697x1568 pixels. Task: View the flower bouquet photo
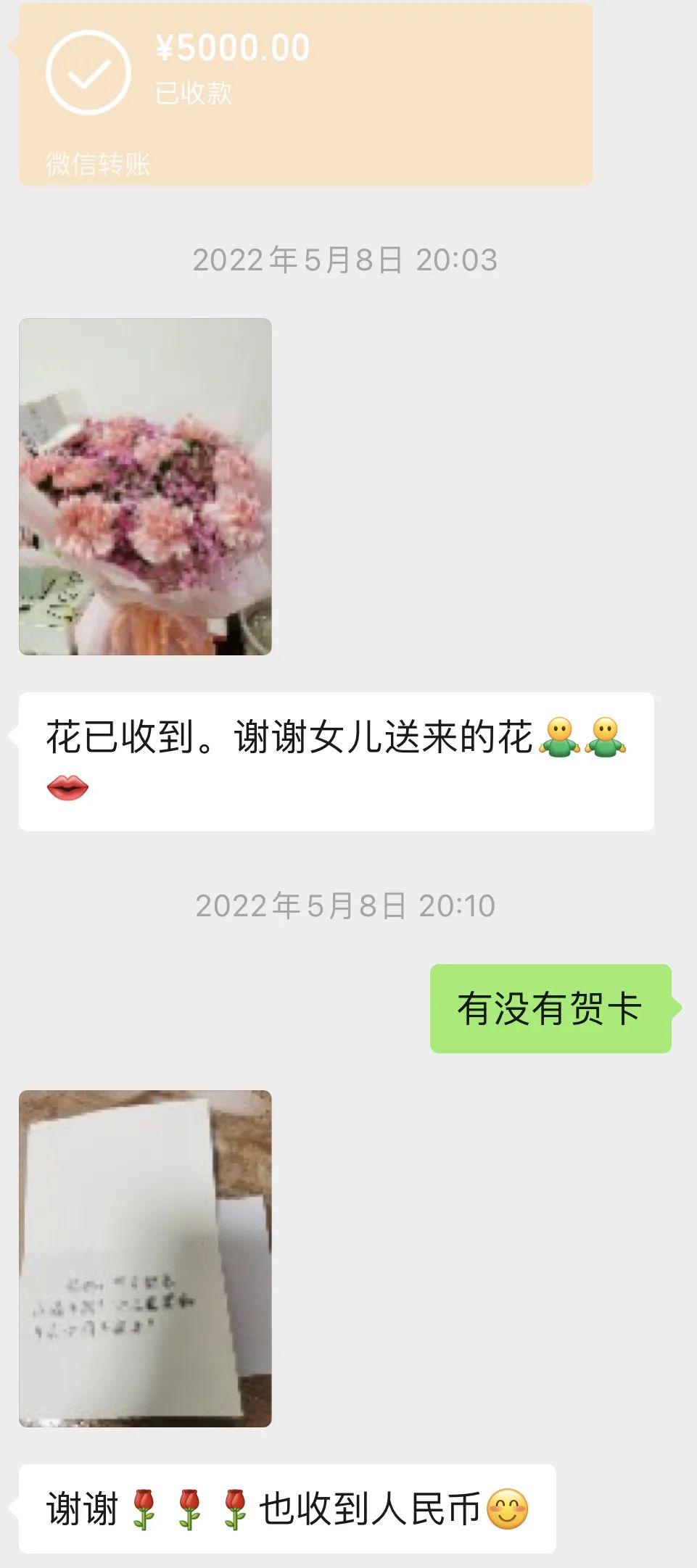click(x=145, y=486)
